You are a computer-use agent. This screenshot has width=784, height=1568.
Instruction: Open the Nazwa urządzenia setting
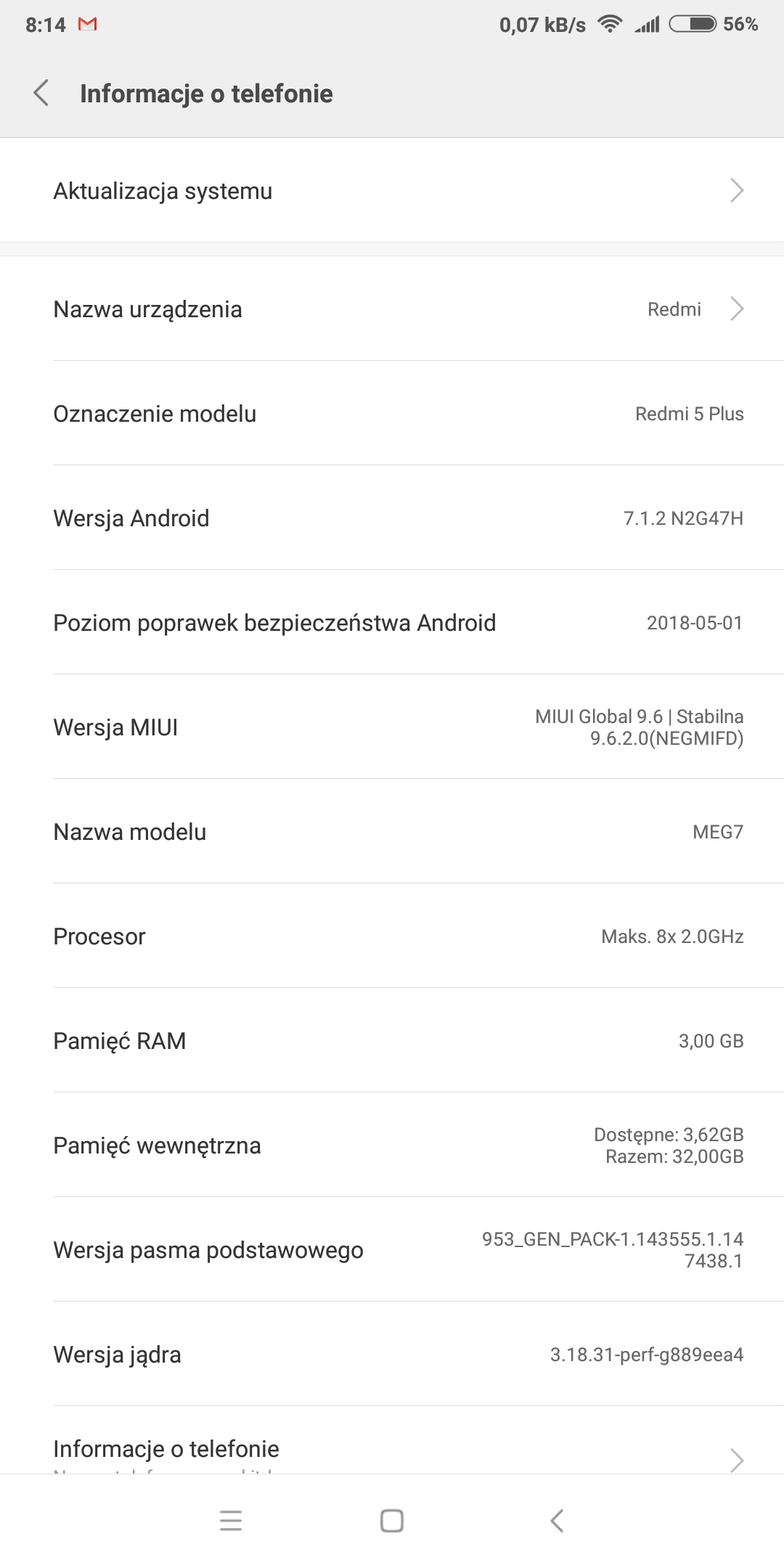[x=392, y=309]
